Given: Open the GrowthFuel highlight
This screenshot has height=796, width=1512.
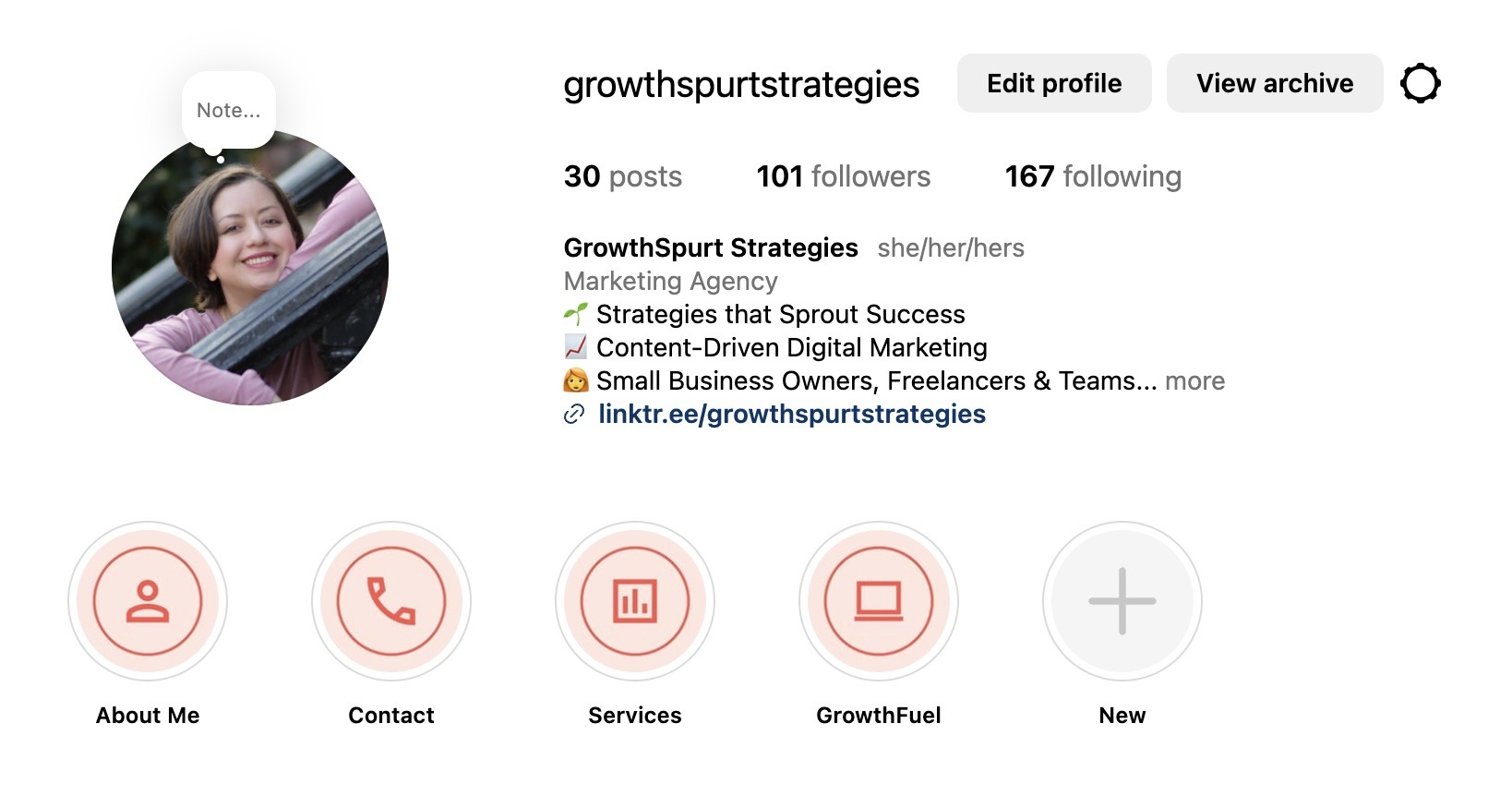Looking at the screenshot, I should pyautogui.click(x=879, y=601).
